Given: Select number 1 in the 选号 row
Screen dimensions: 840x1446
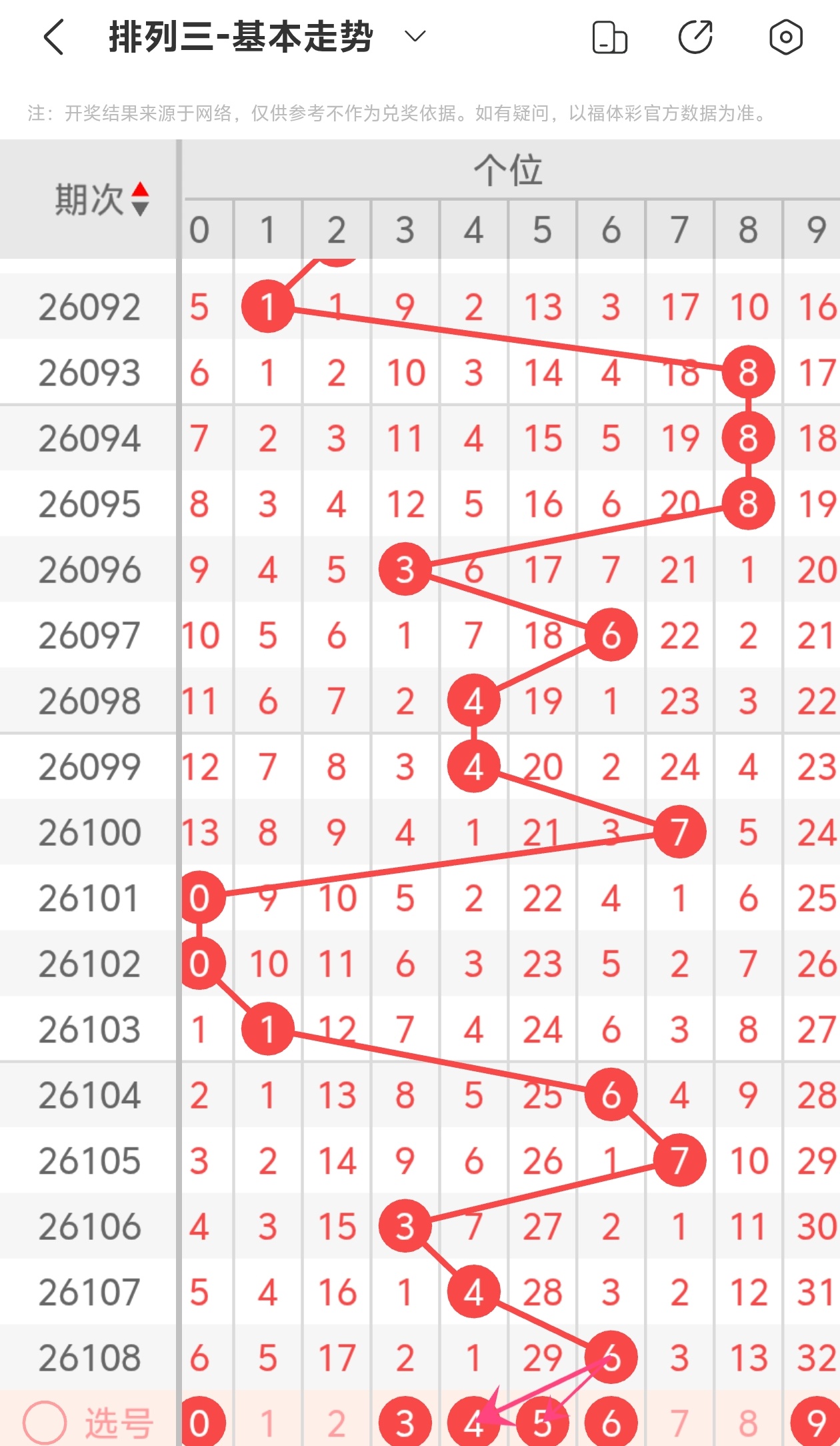Looking at the screenshot, I should [x=268, y=1423].
